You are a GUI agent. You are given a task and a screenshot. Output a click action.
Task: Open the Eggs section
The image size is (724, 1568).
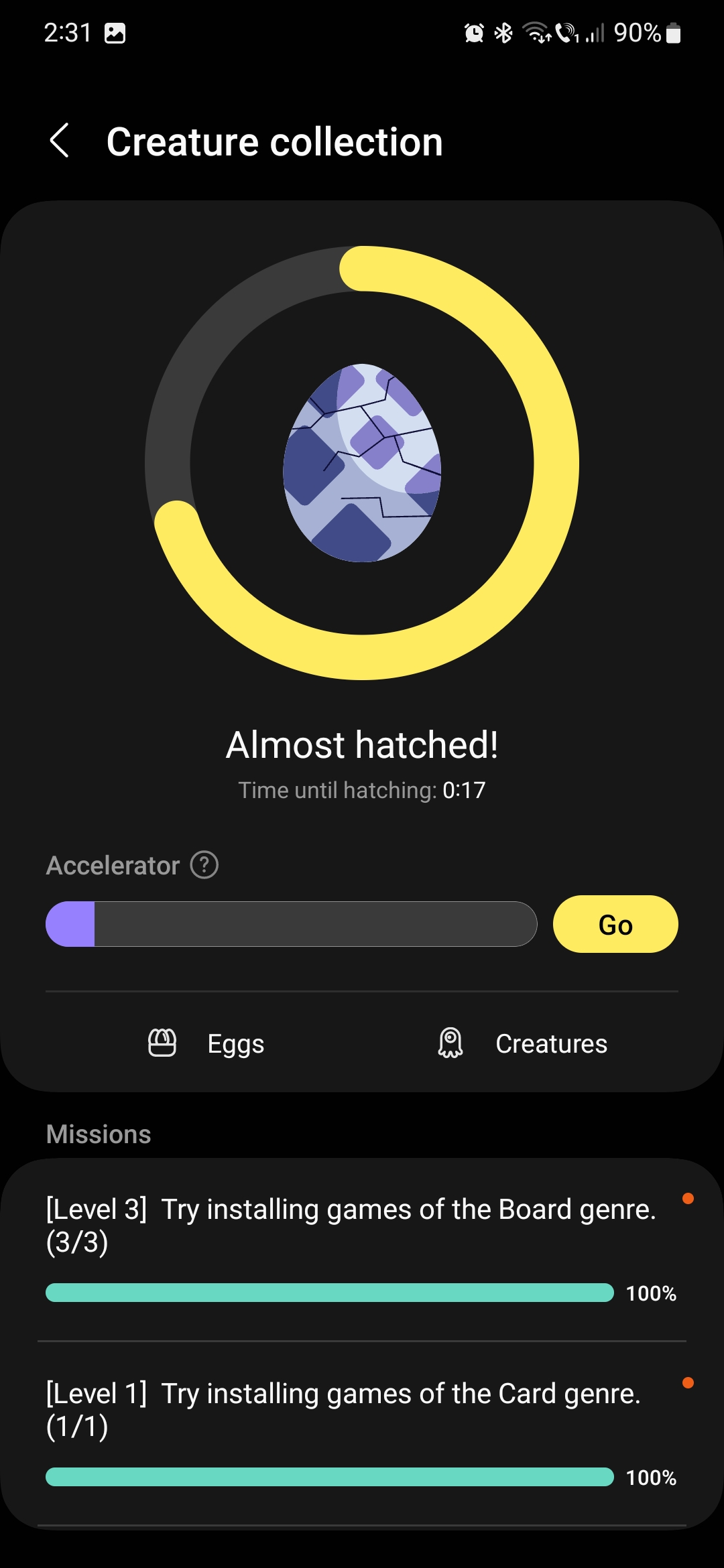[x=206, y=1043]
